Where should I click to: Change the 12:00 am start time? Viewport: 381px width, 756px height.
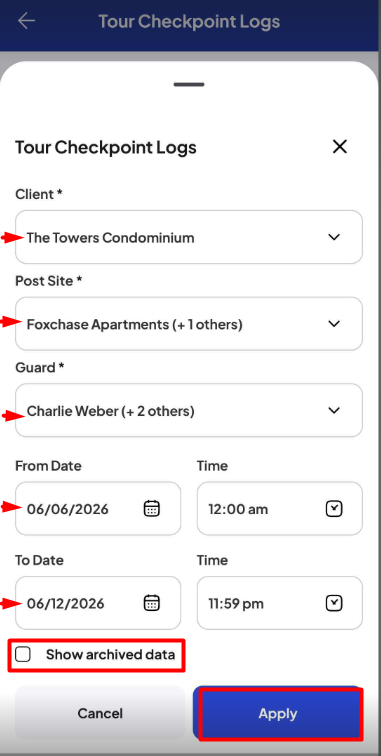(280, 509)
